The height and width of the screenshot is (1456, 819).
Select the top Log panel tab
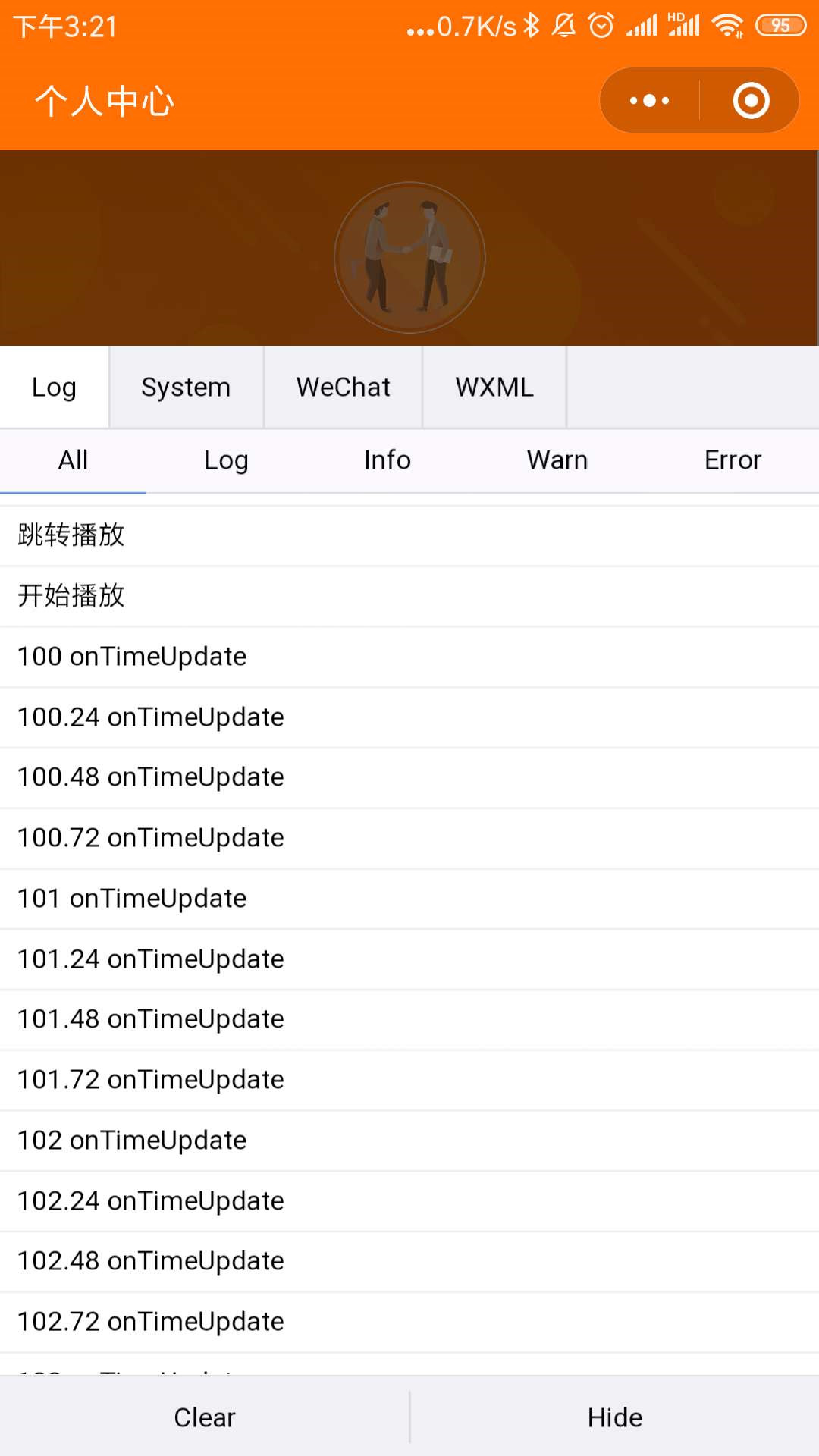54,387
